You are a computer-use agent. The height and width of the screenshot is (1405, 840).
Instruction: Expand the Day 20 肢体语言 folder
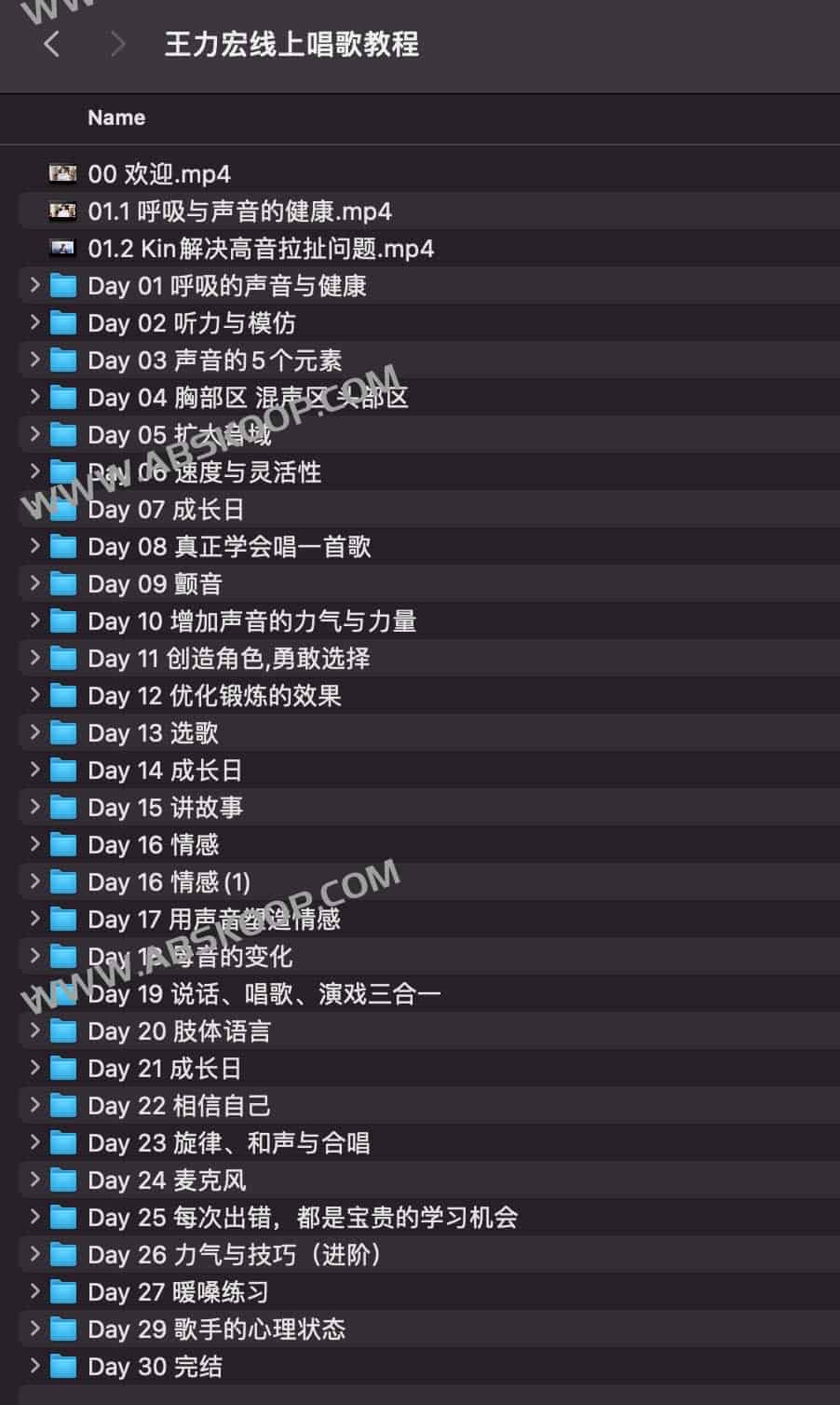(x=34, y=1030)
